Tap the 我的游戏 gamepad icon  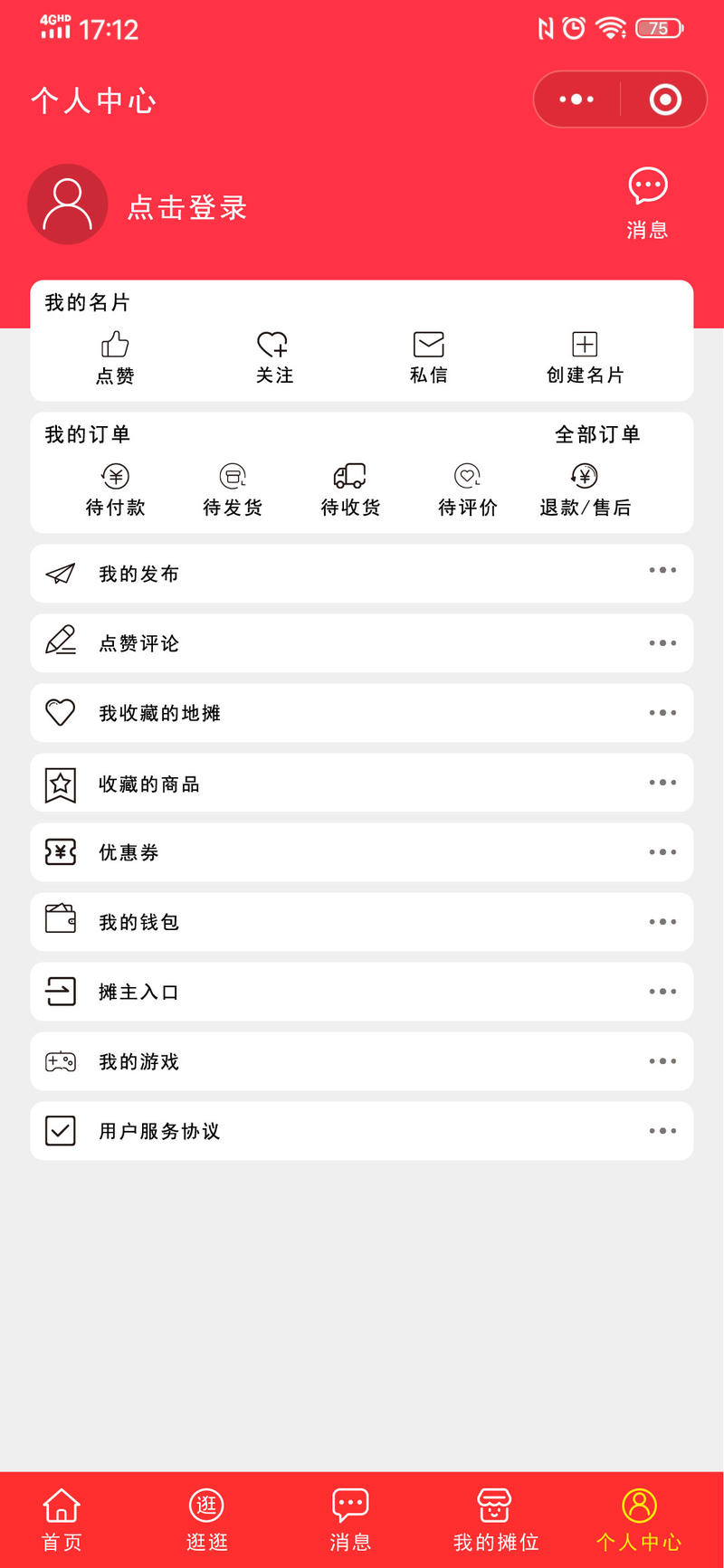click(60, 1060)
